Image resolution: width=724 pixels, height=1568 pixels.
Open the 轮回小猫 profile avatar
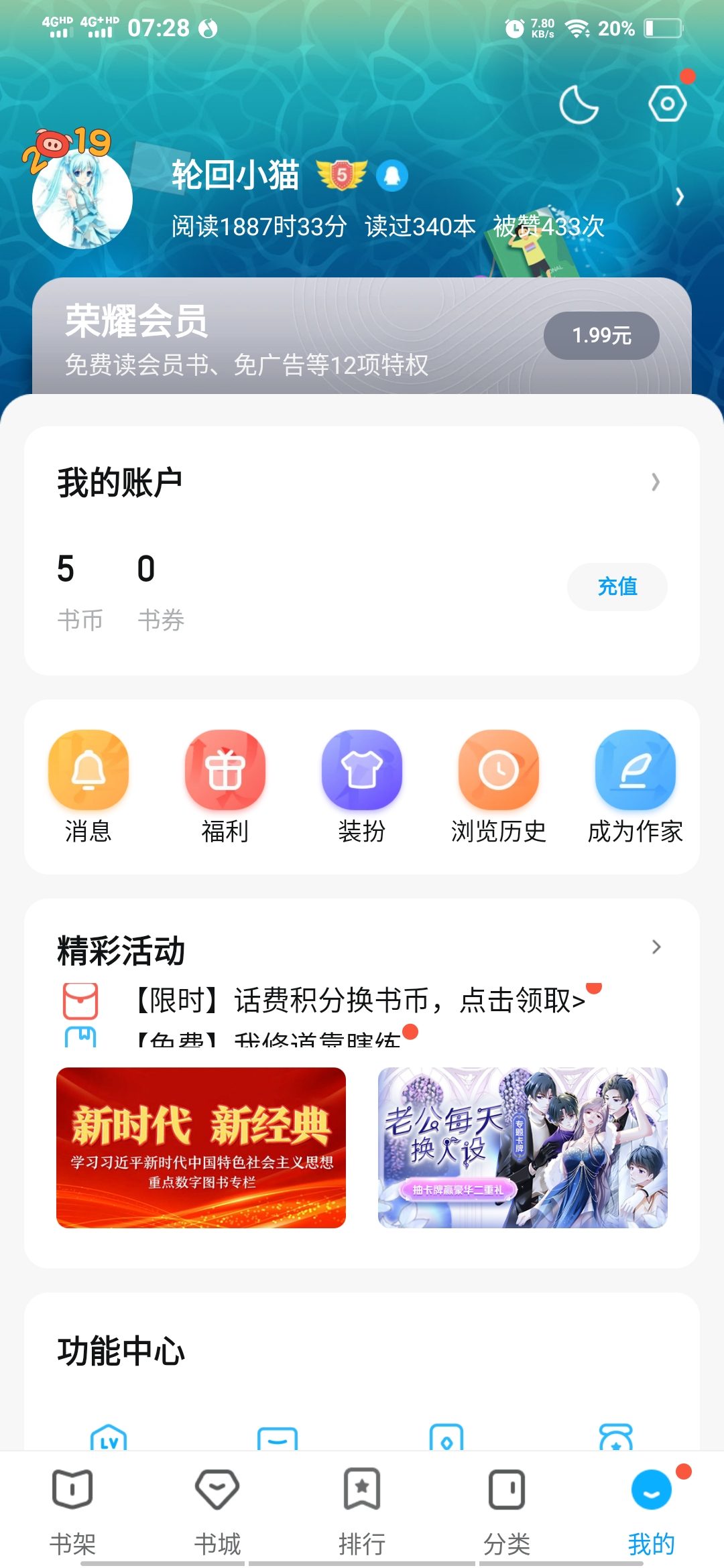coord(82,199)
